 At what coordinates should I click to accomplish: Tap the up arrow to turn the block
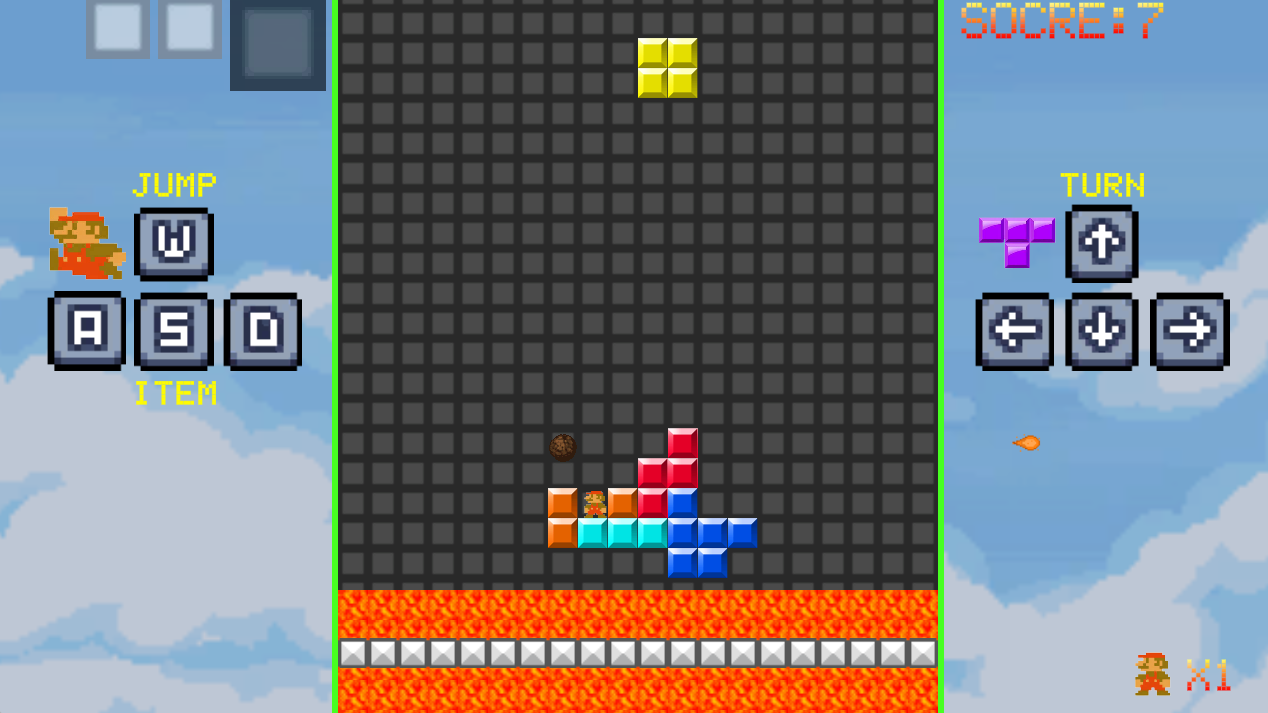[x=1102, y=243]
